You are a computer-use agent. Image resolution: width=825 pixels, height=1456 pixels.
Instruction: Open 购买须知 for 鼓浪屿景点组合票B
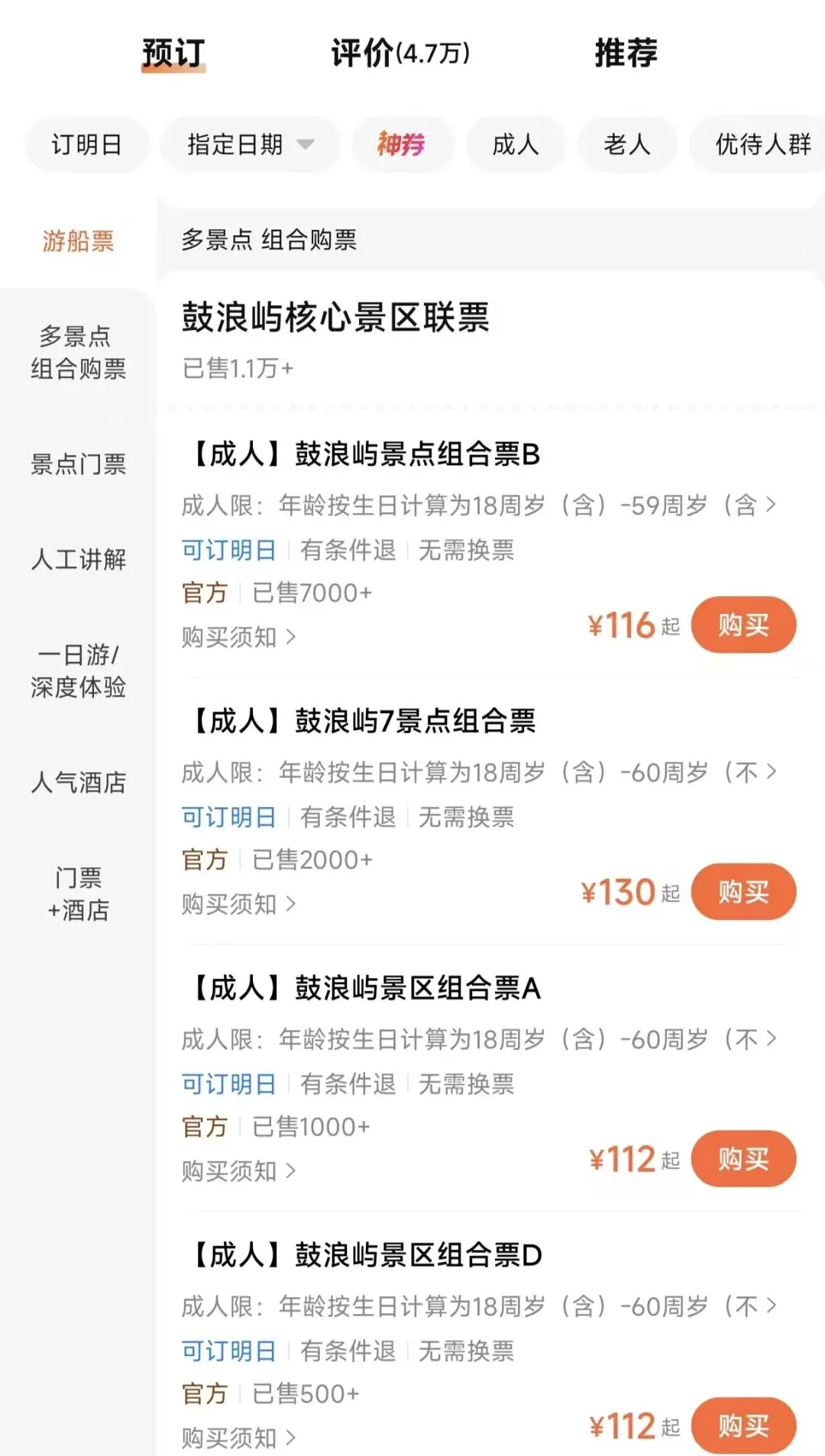tap(238, 637)
